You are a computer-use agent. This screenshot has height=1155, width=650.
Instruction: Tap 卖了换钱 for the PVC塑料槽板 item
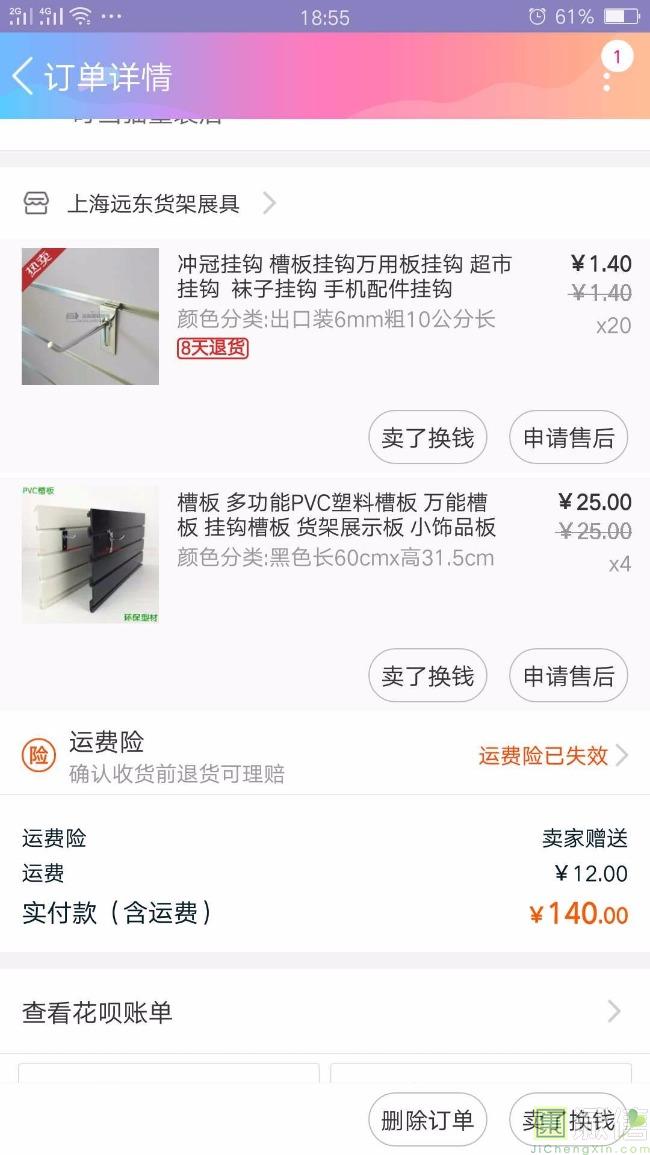tap(427, 676)
